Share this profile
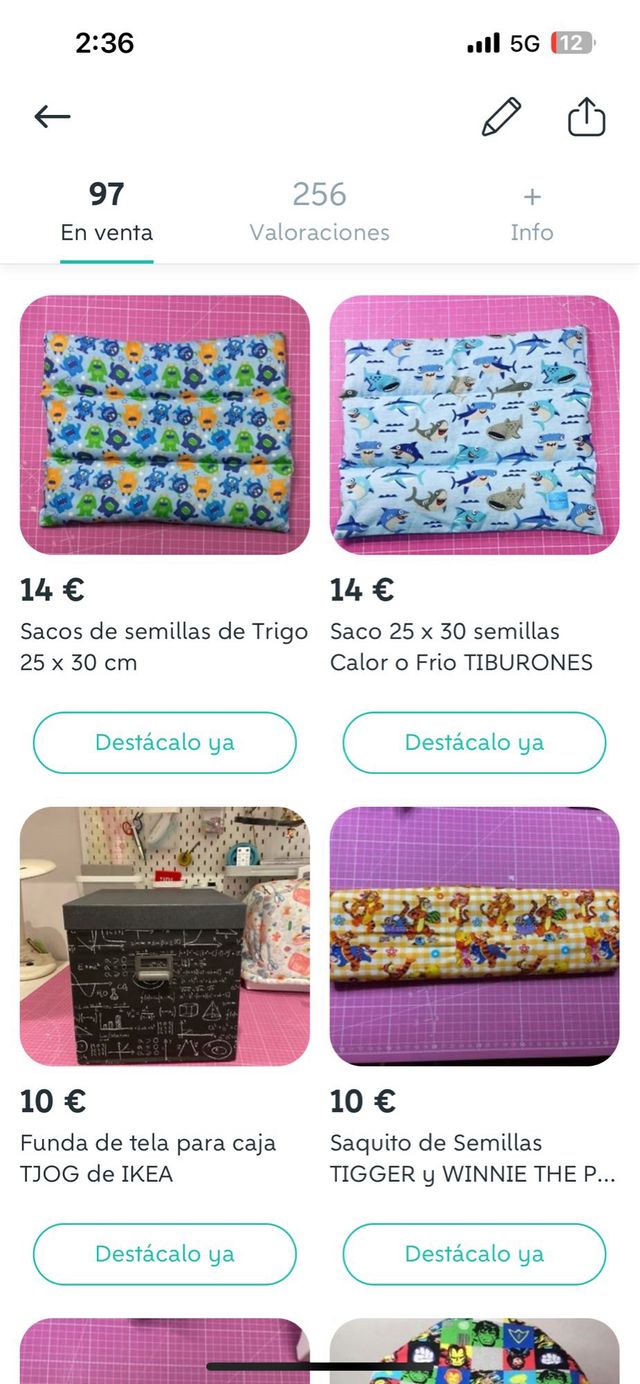 (x=587, y=117)
